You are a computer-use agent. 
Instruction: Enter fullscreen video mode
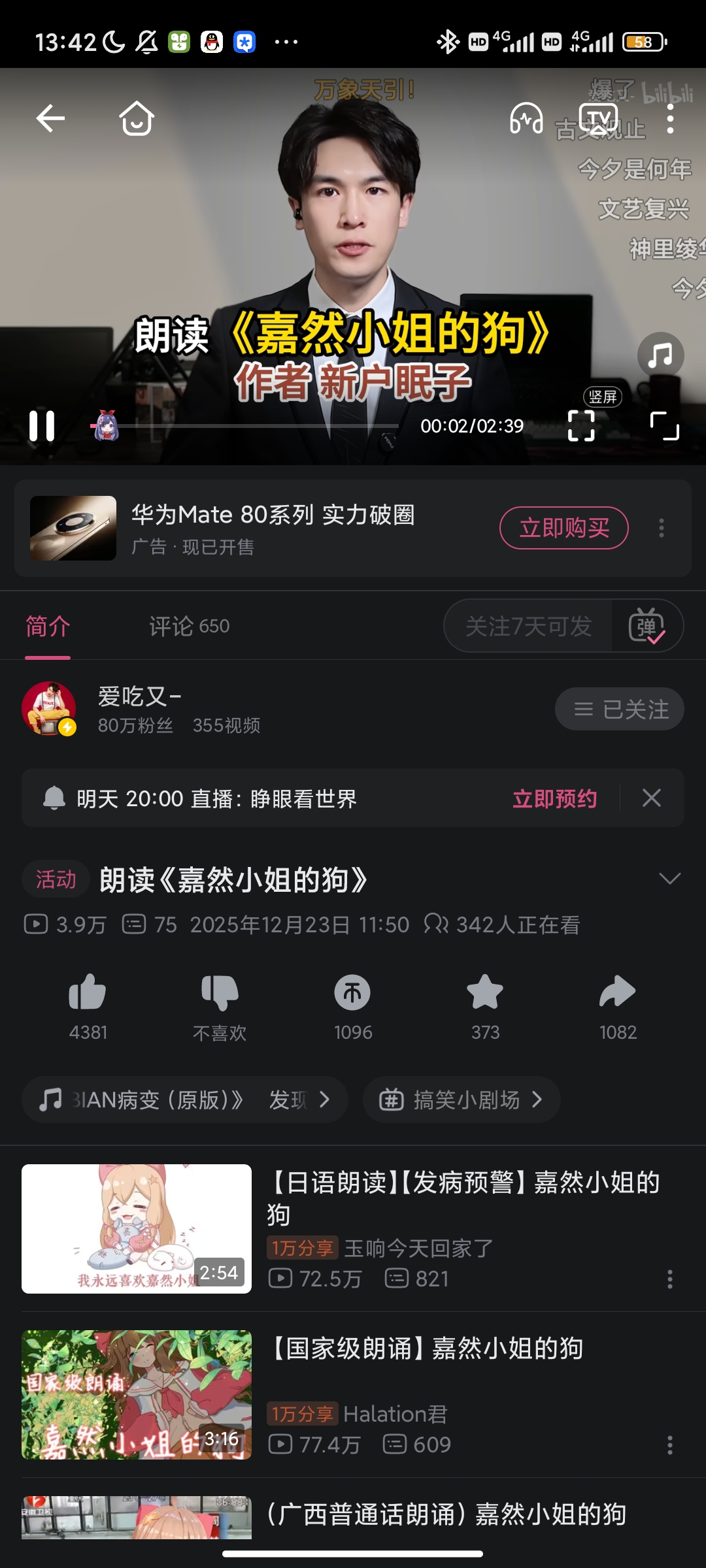click(x=664, y=426)
